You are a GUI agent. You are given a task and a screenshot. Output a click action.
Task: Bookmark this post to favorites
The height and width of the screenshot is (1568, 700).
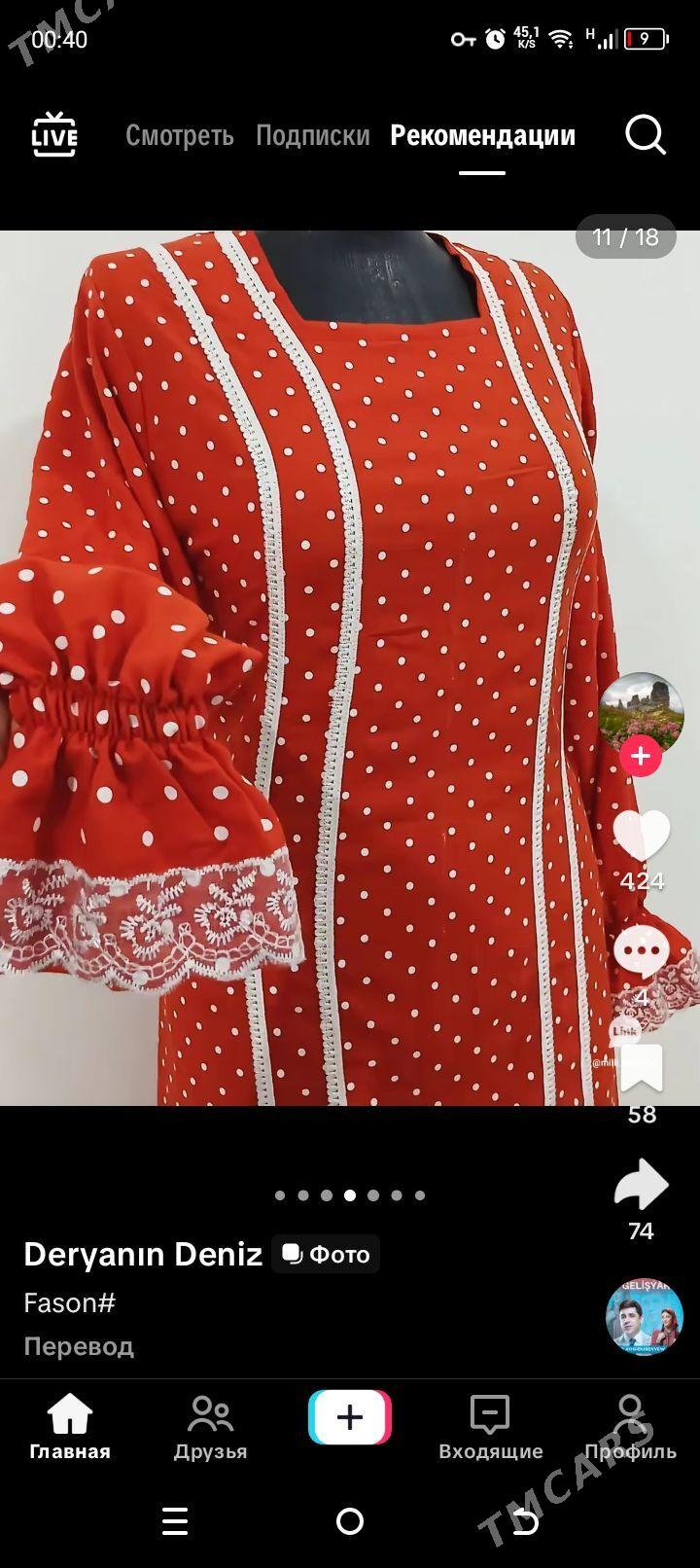tap(642, 1070)
